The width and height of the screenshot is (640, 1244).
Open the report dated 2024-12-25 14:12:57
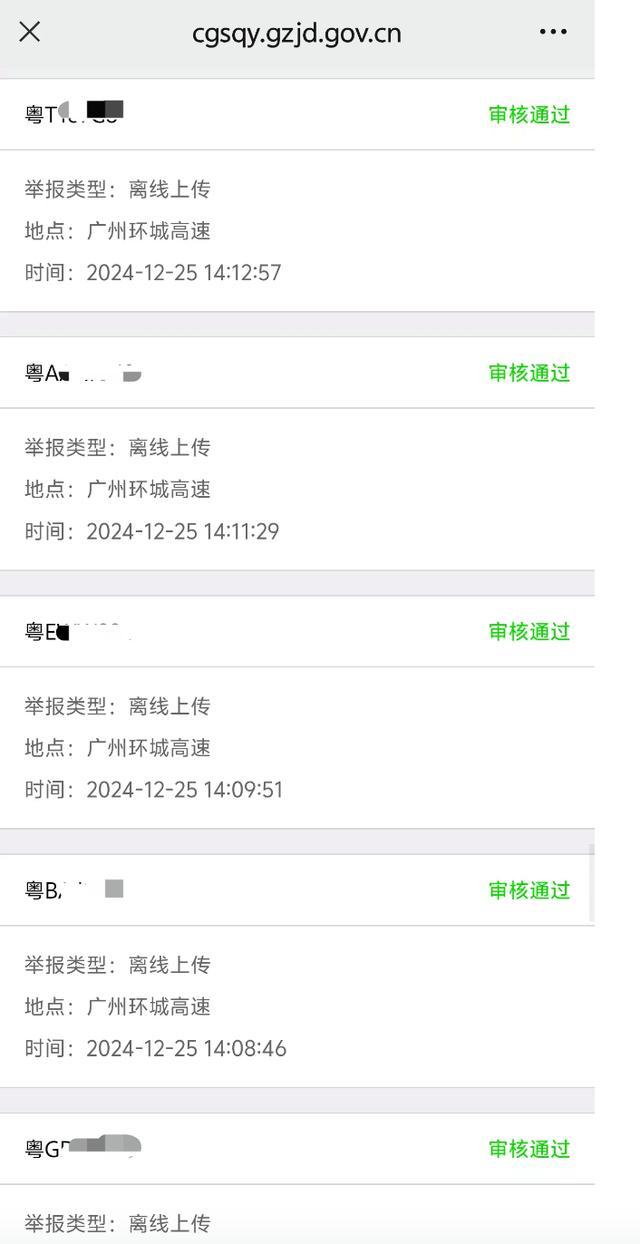click(296, 231)
